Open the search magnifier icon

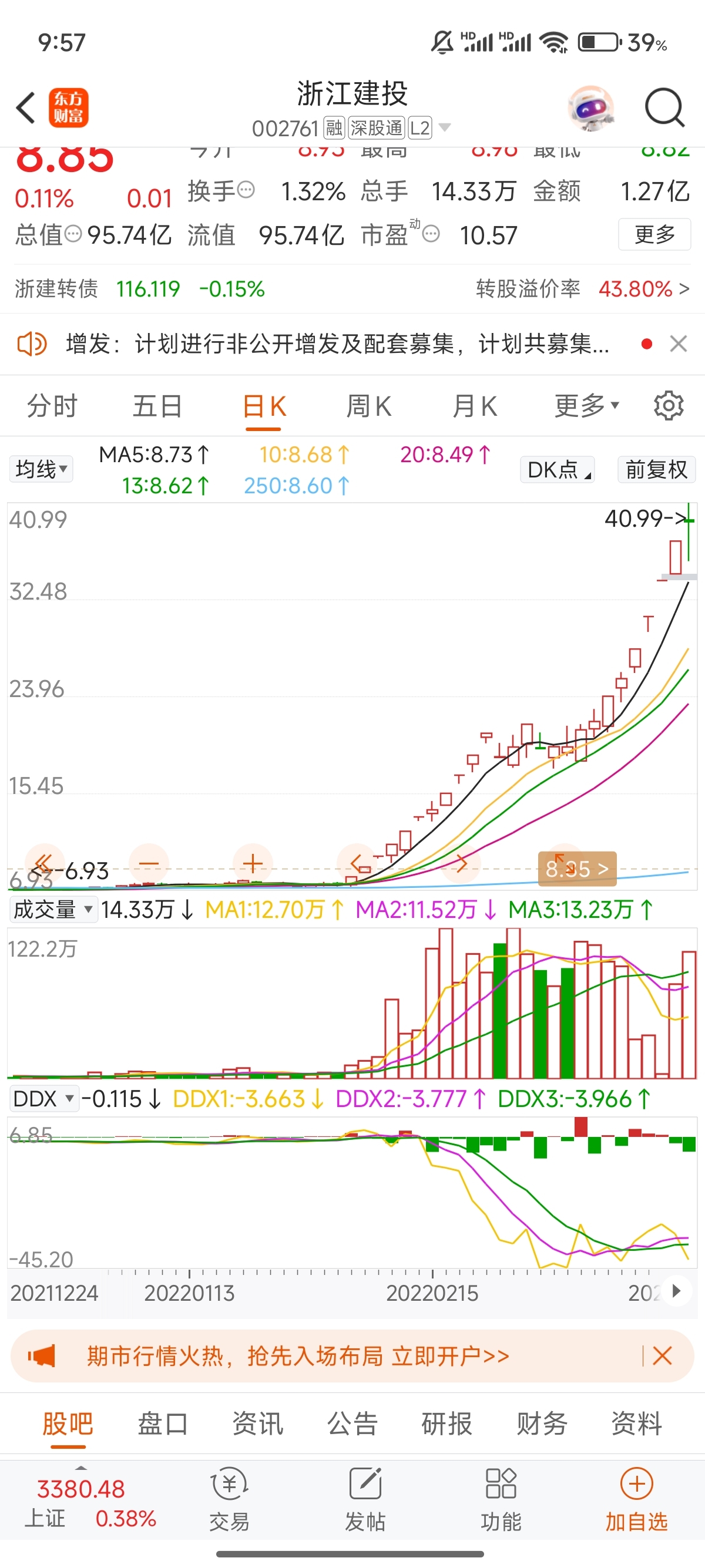pyautogui.click(x=664, y=107)
